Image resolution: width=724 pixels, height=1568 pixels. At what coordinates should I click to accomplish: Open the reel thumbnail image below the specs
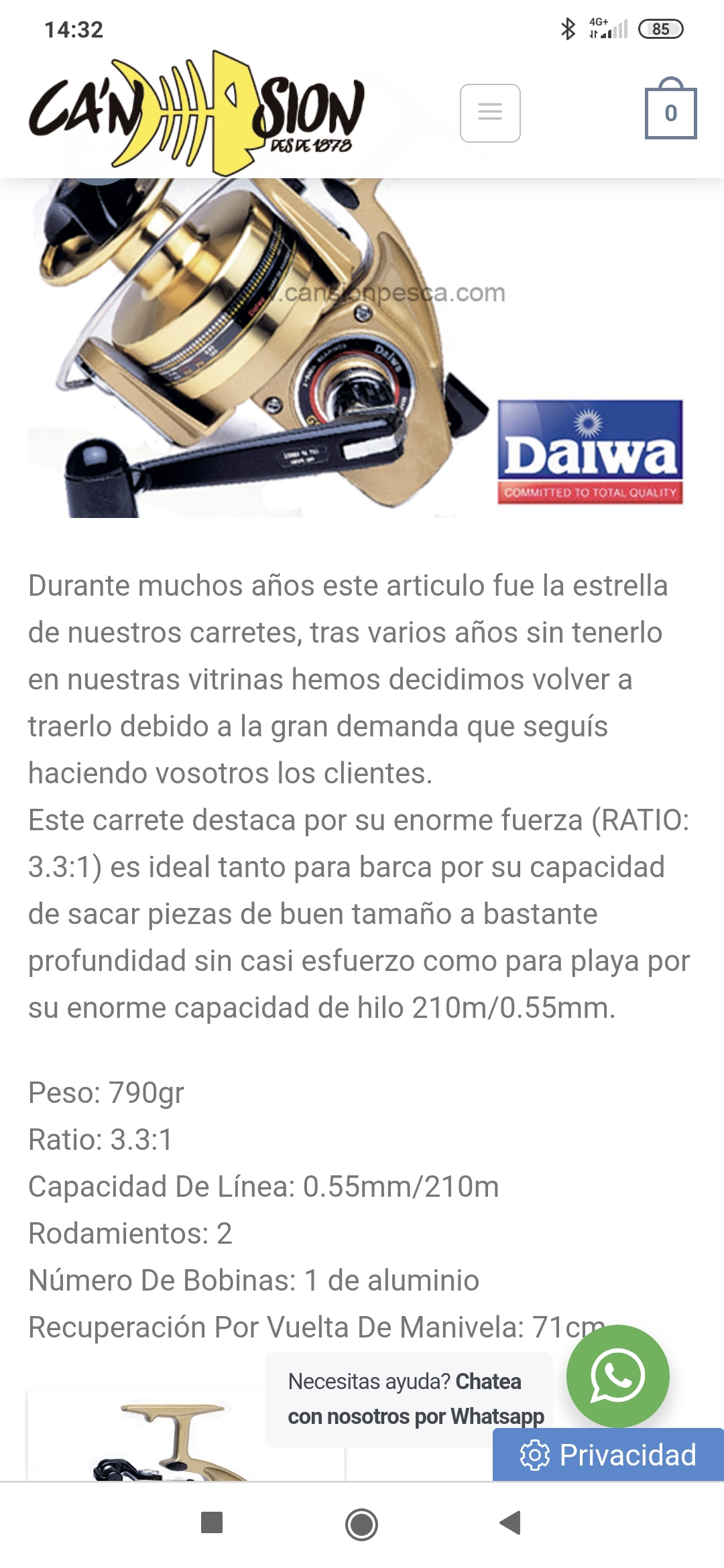[x=186, y=1435]
